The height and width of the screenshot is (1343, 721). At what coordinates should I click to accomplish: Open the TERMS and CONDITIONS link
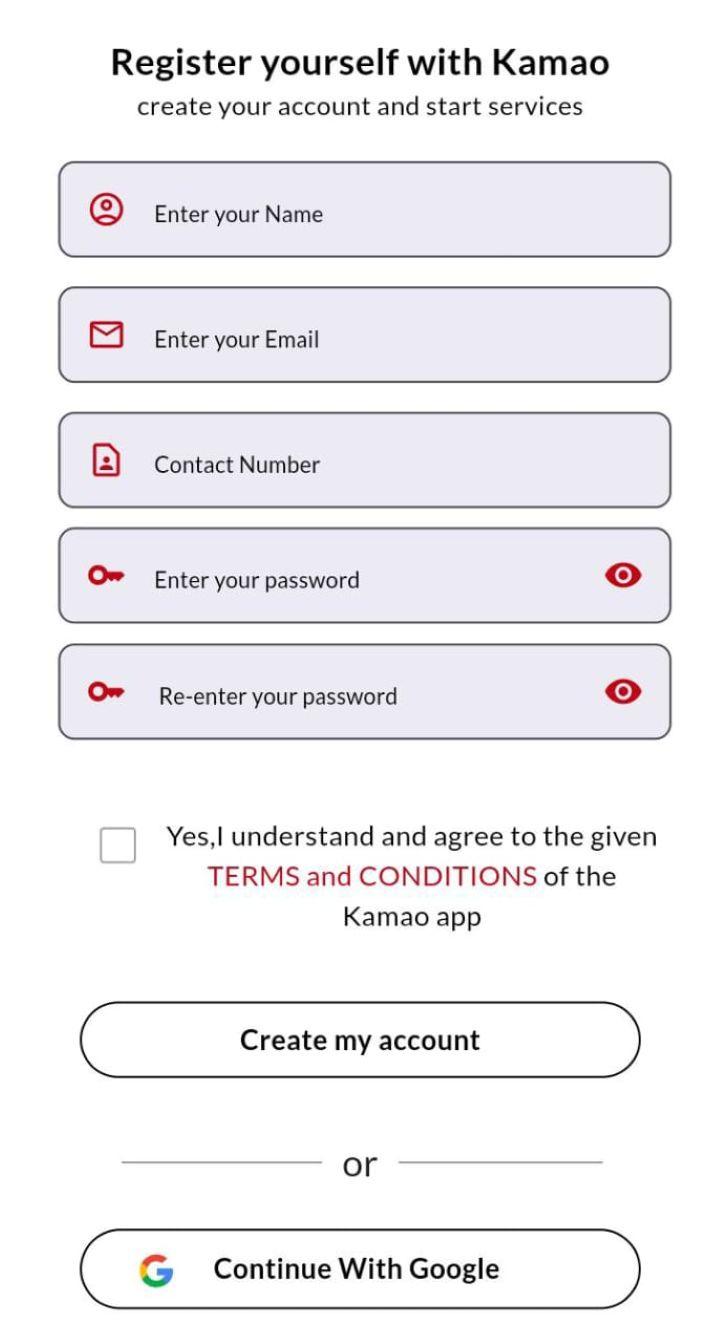372,877
